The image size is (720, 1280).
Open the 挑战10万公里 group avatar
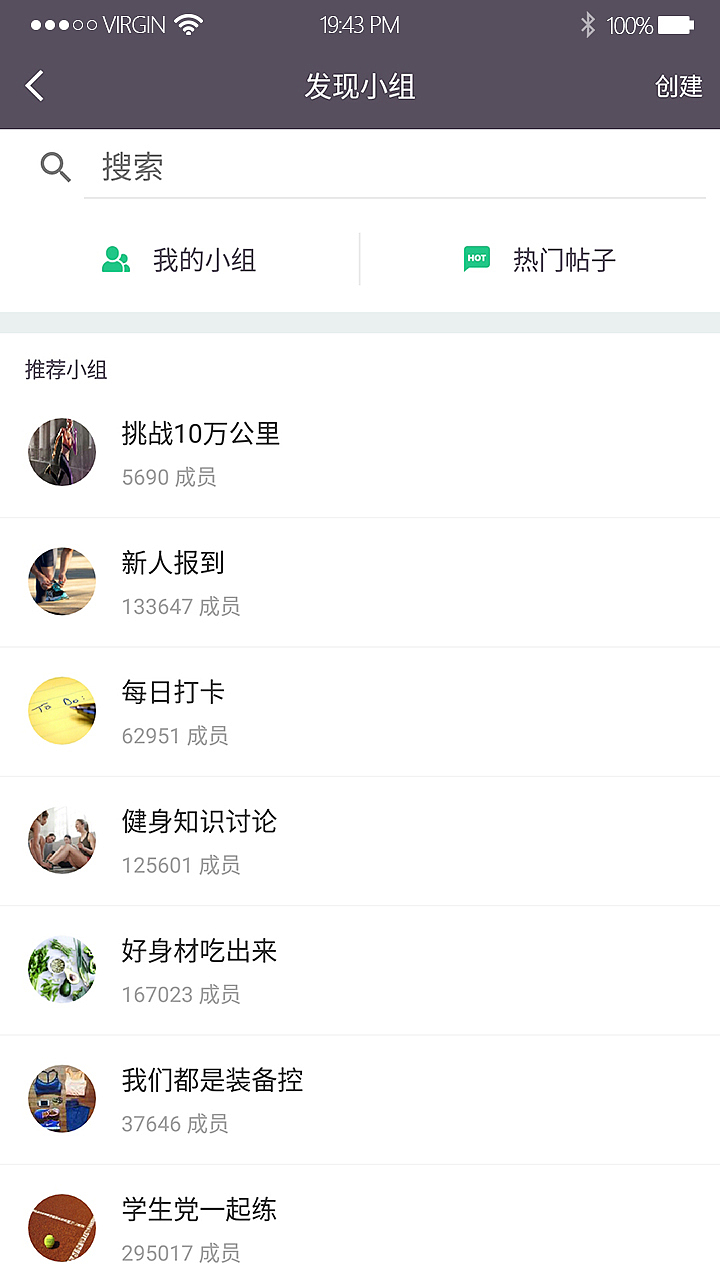tap(62, 452)
